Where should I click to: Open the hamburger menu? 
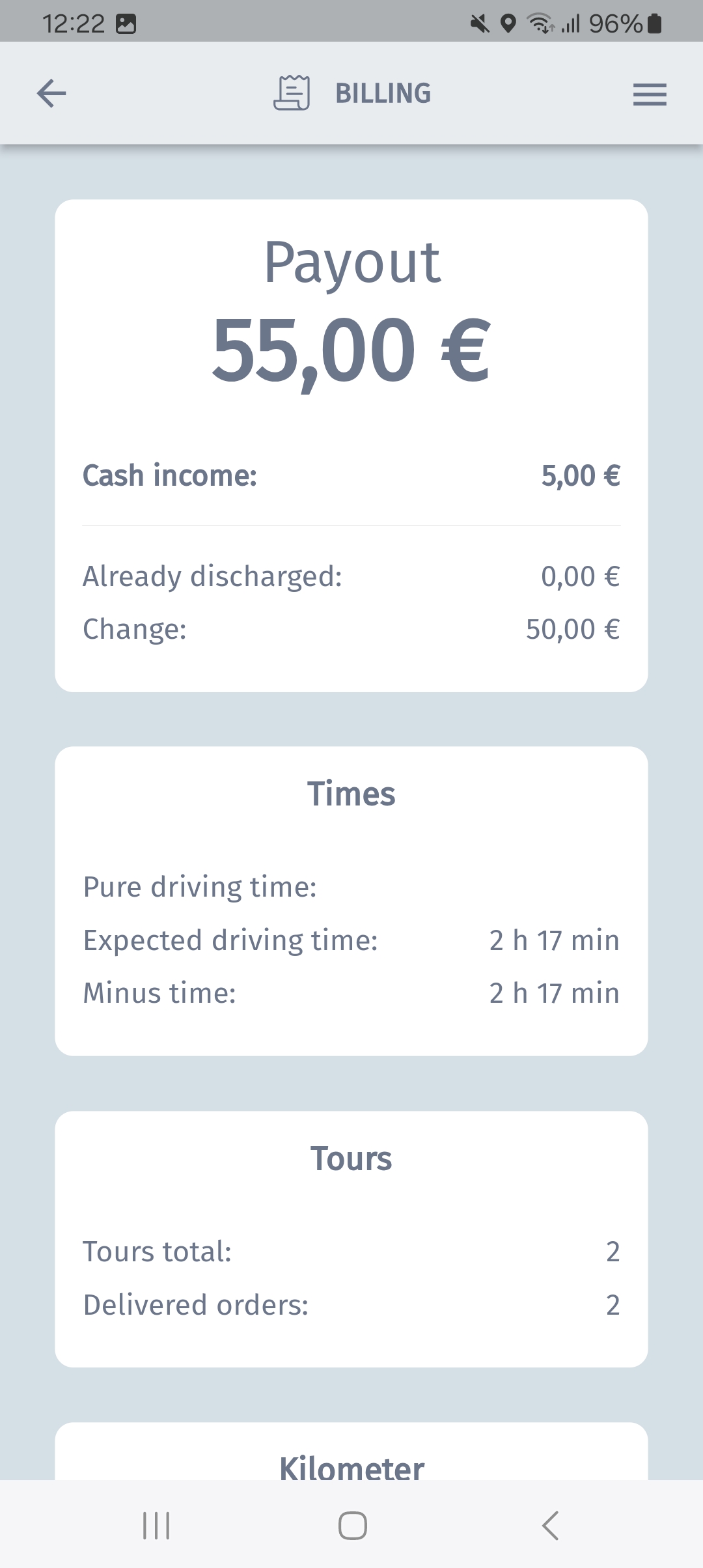tap(650, 94)
